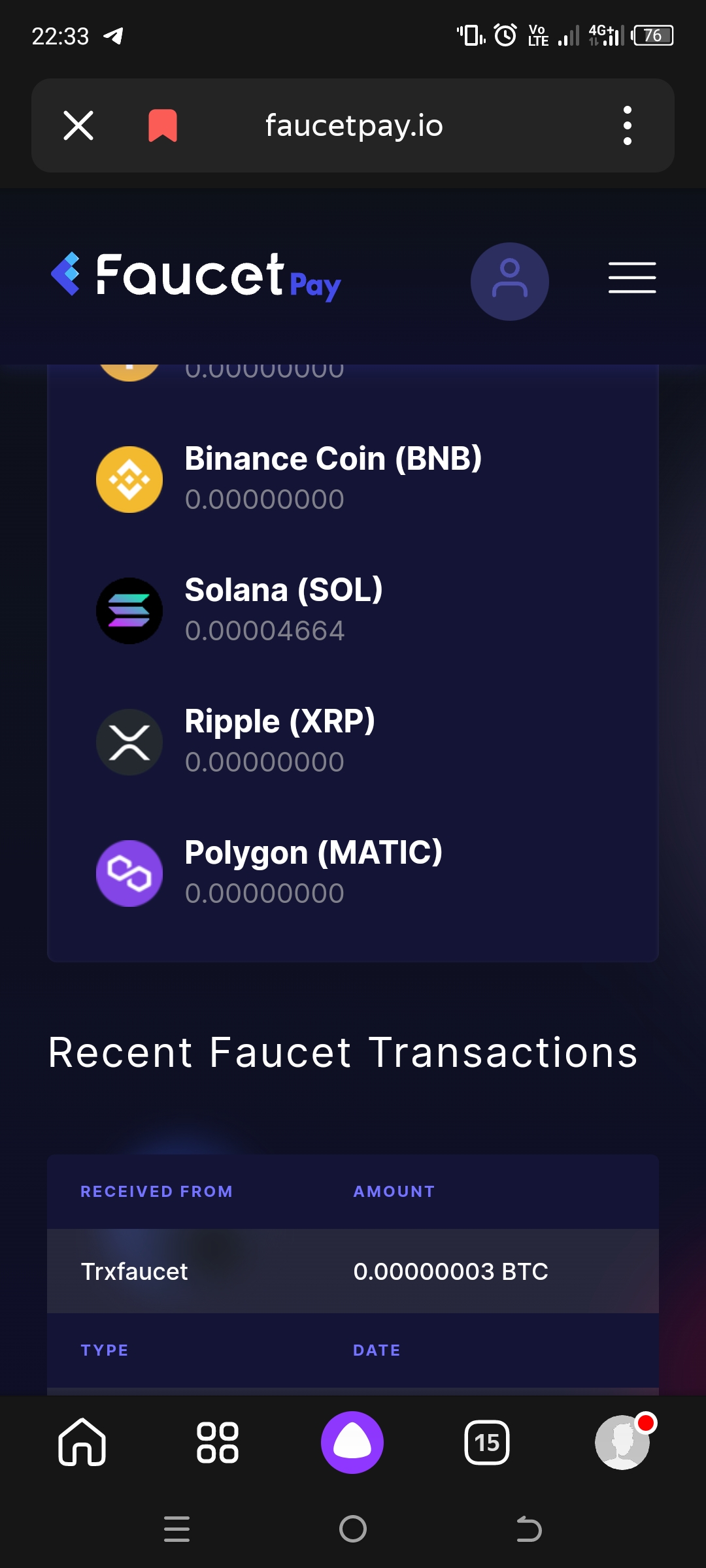Open the user account profile icon

(510, 282)
